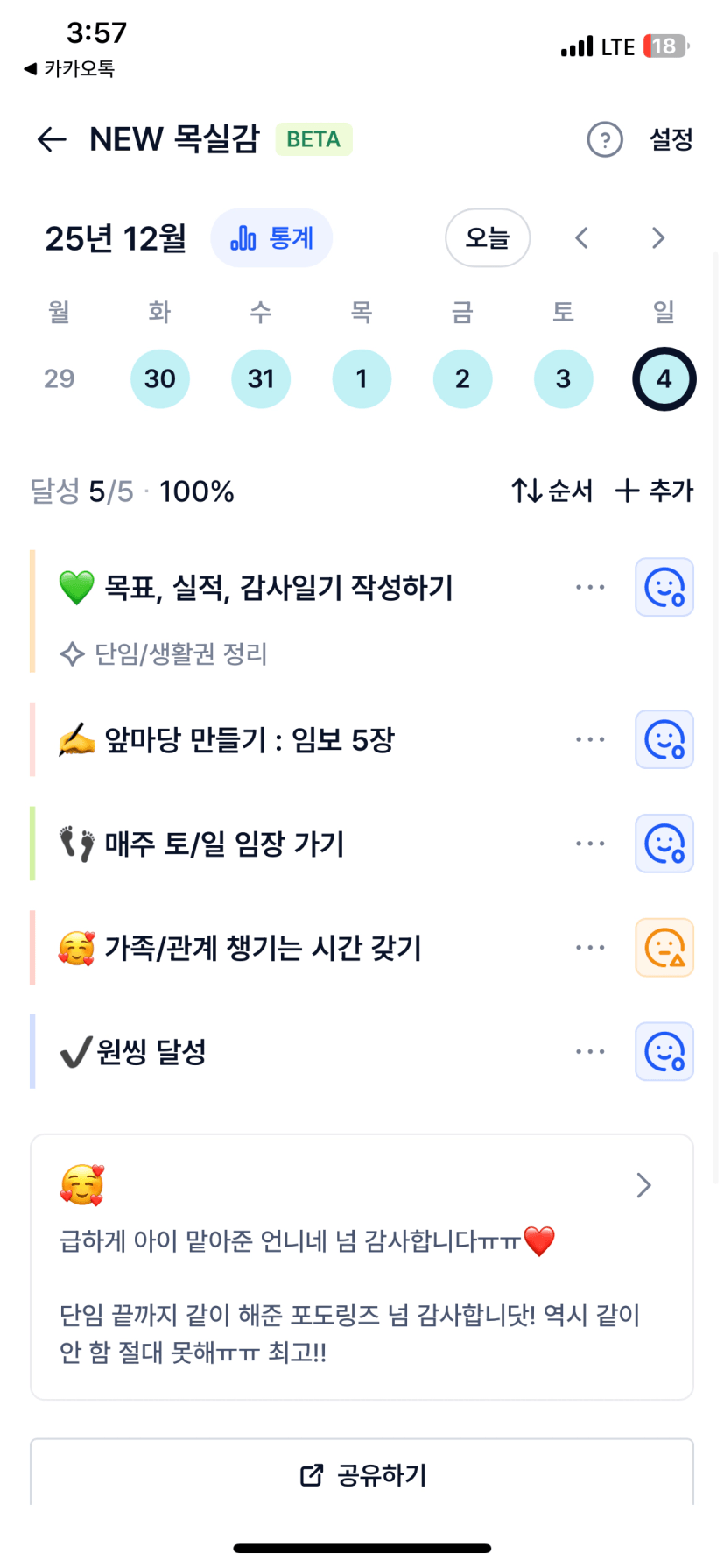Return to 카카오톡 from the status bar
724x1568 pixels.
point(69,68)
